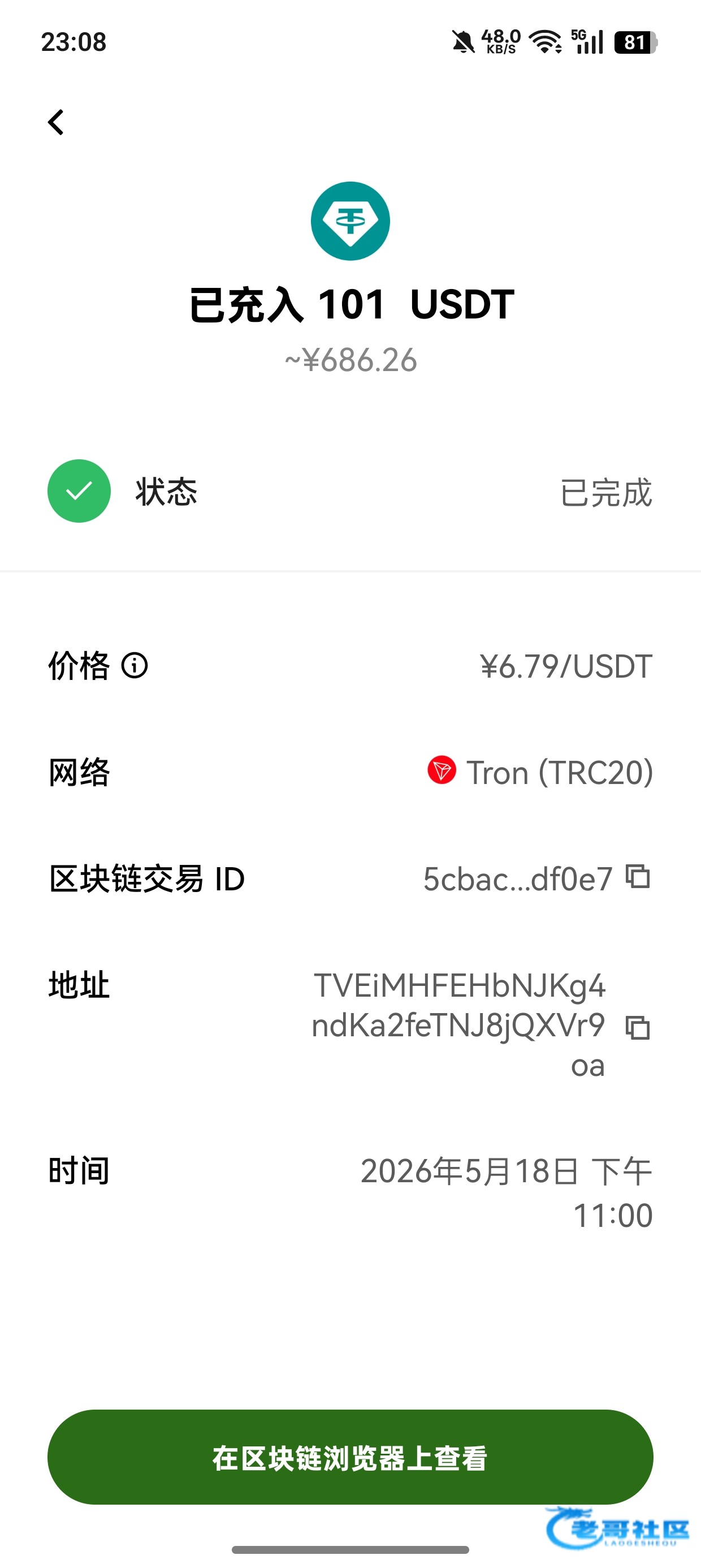This screenshot has height=1568, width=701.
Task: Open the info icon next to 价格
Action: pyautogui.click(x=135, y=665)
